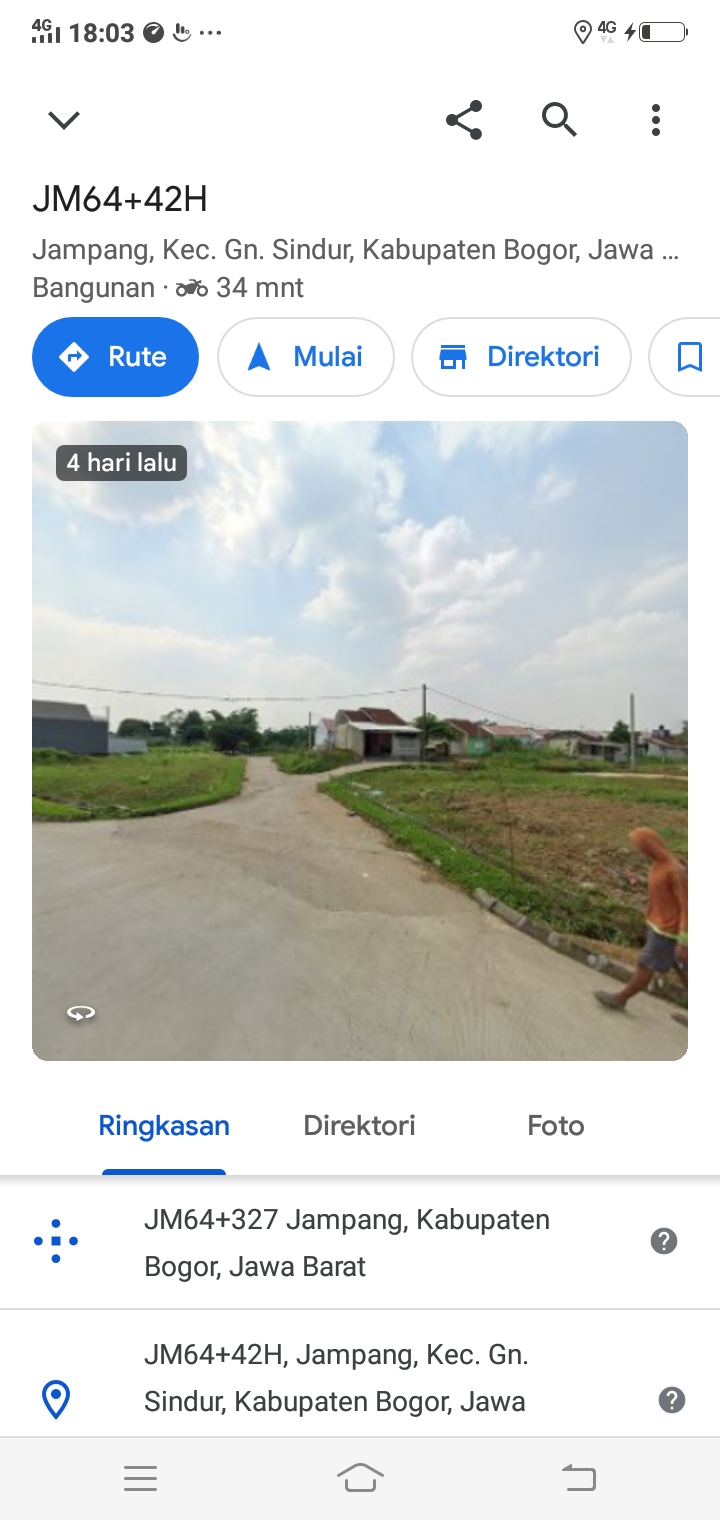Open the three-dot overflow menu
Image resolution: width=720 pixels, height=1520 pixels.
pyautogui.click(x=656, y=120)
